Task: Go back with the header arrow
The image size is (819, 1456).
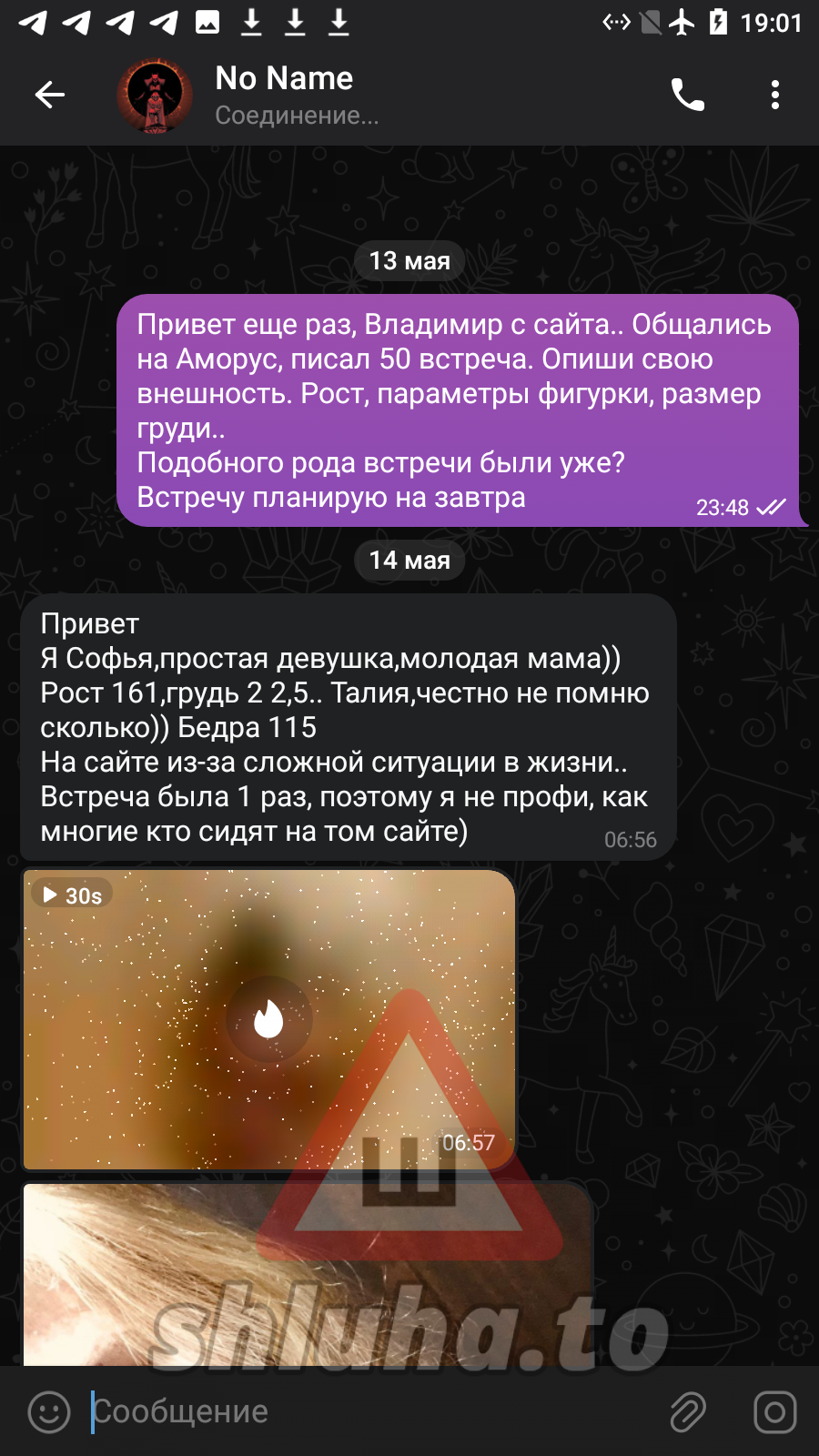Action: click(x=50, y=95)
